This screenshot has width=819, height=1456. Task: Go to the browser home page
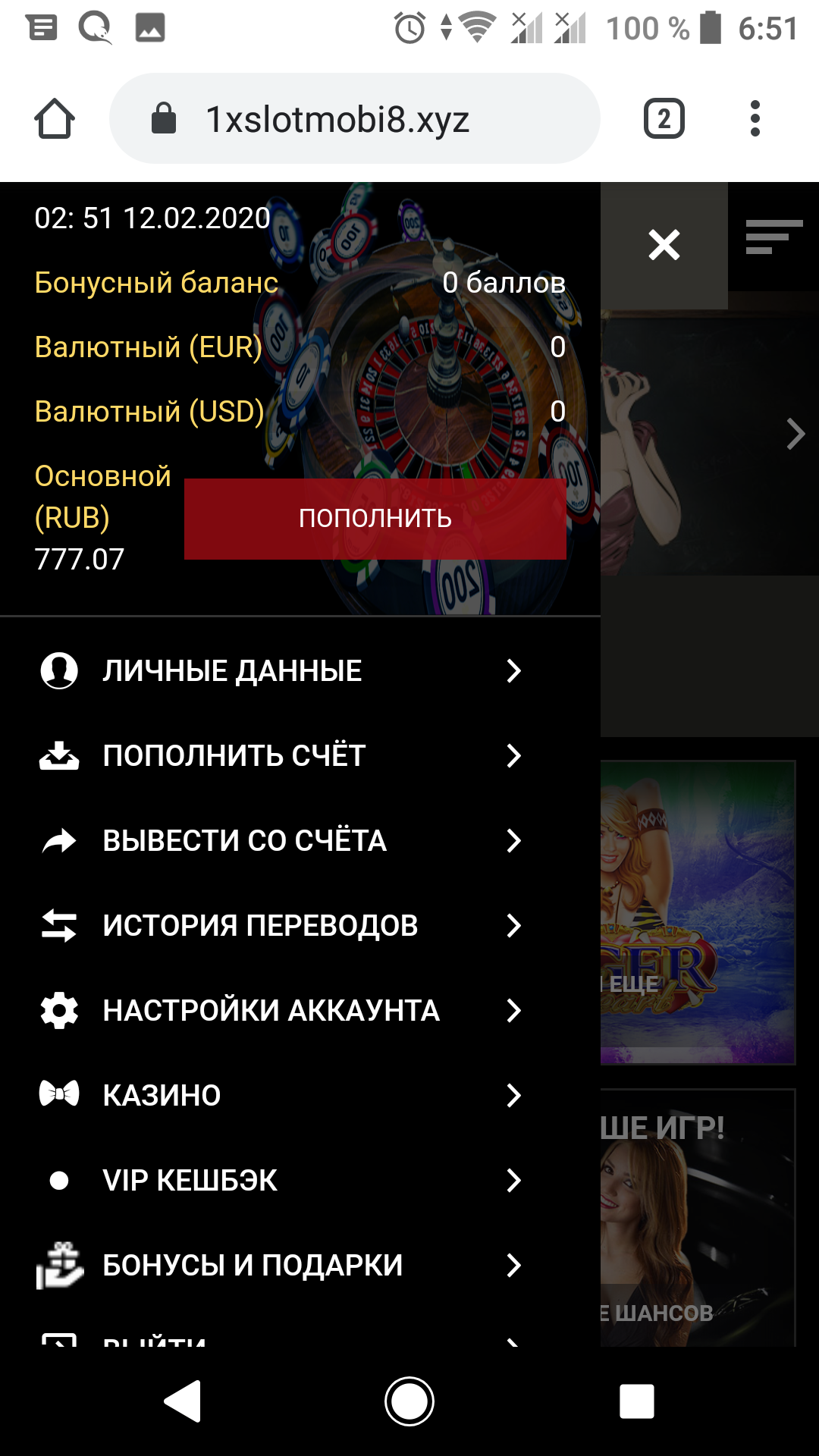[x=55, y=119]
